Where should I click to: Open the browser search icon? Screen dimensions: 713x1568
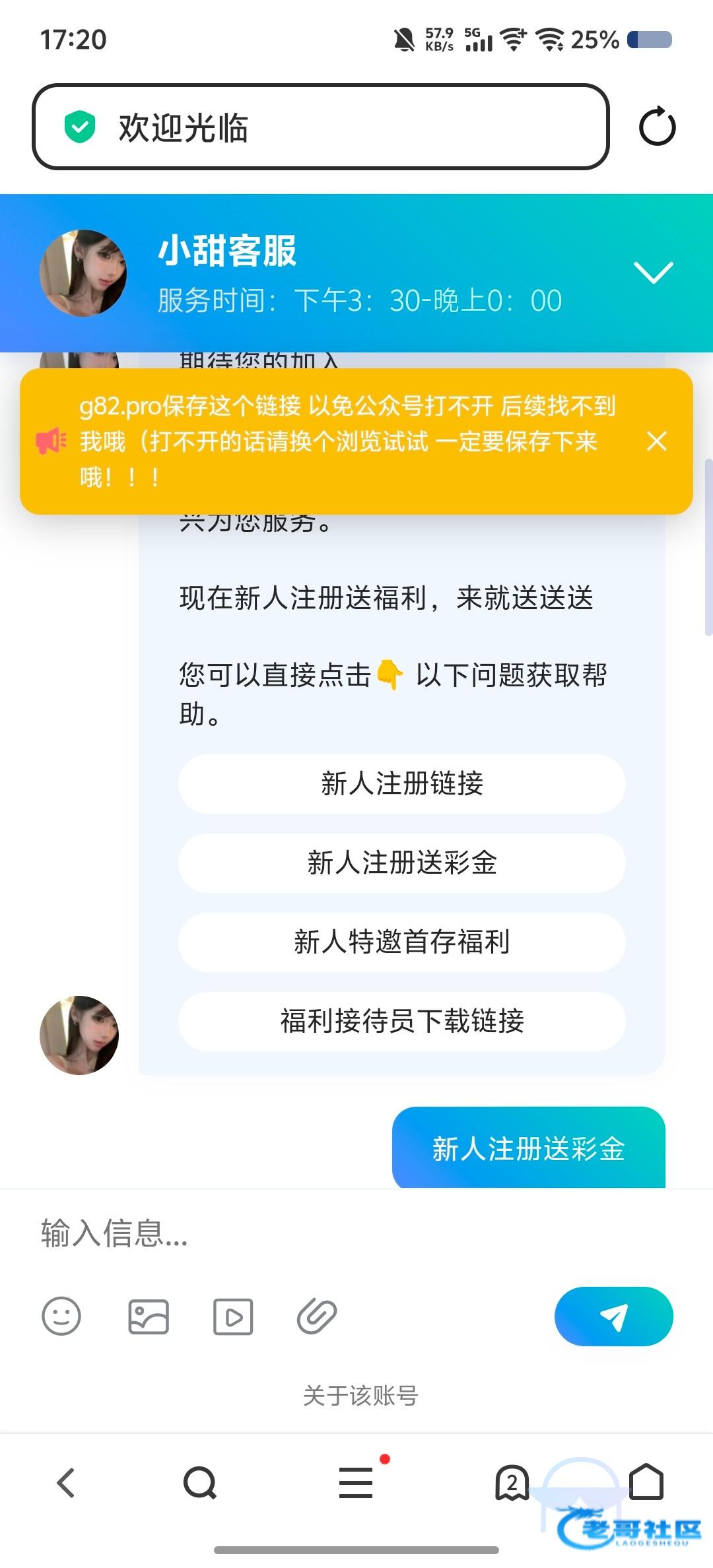coord(200,1483)
